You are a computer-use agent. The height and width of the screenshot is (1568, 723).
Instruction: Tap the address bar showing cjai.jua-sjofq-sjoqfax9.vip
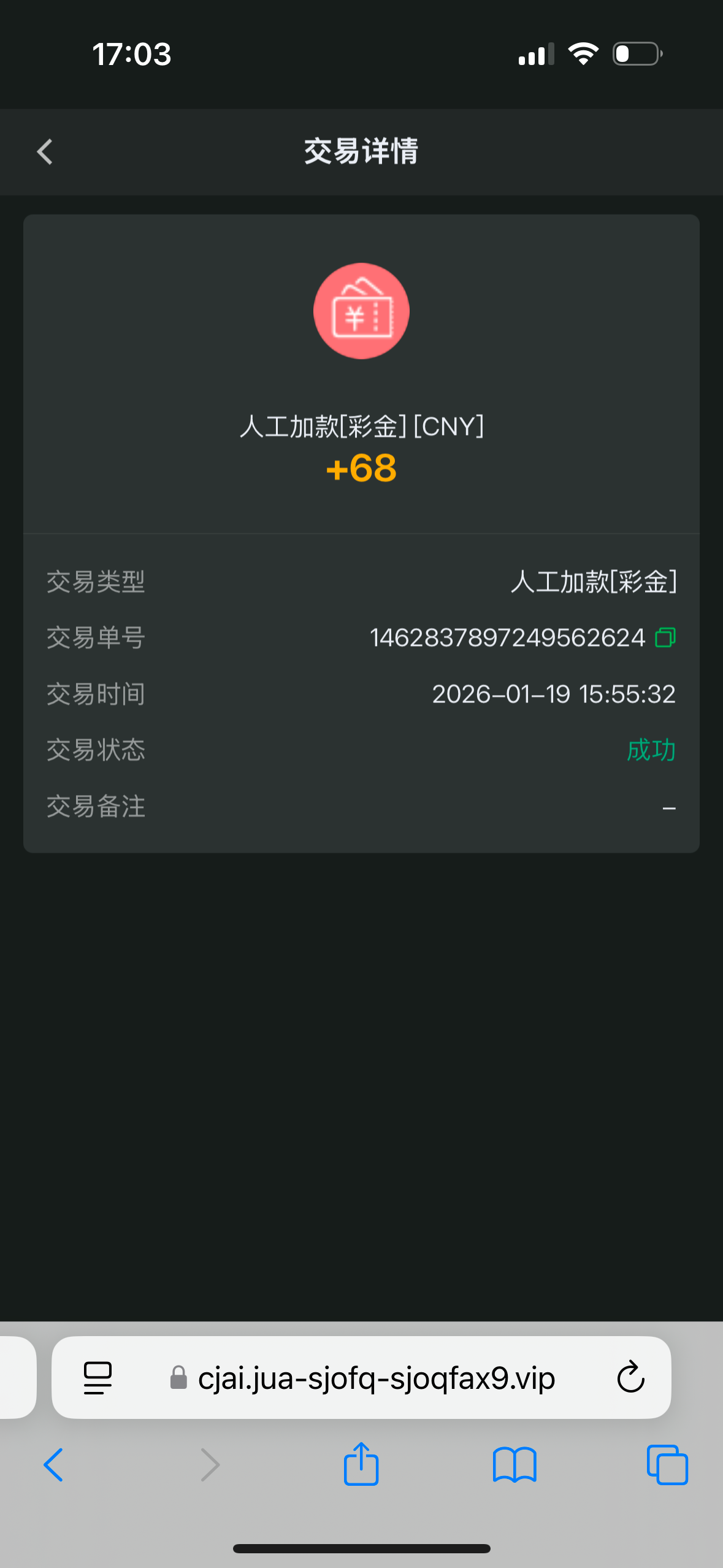point(375,1378)
